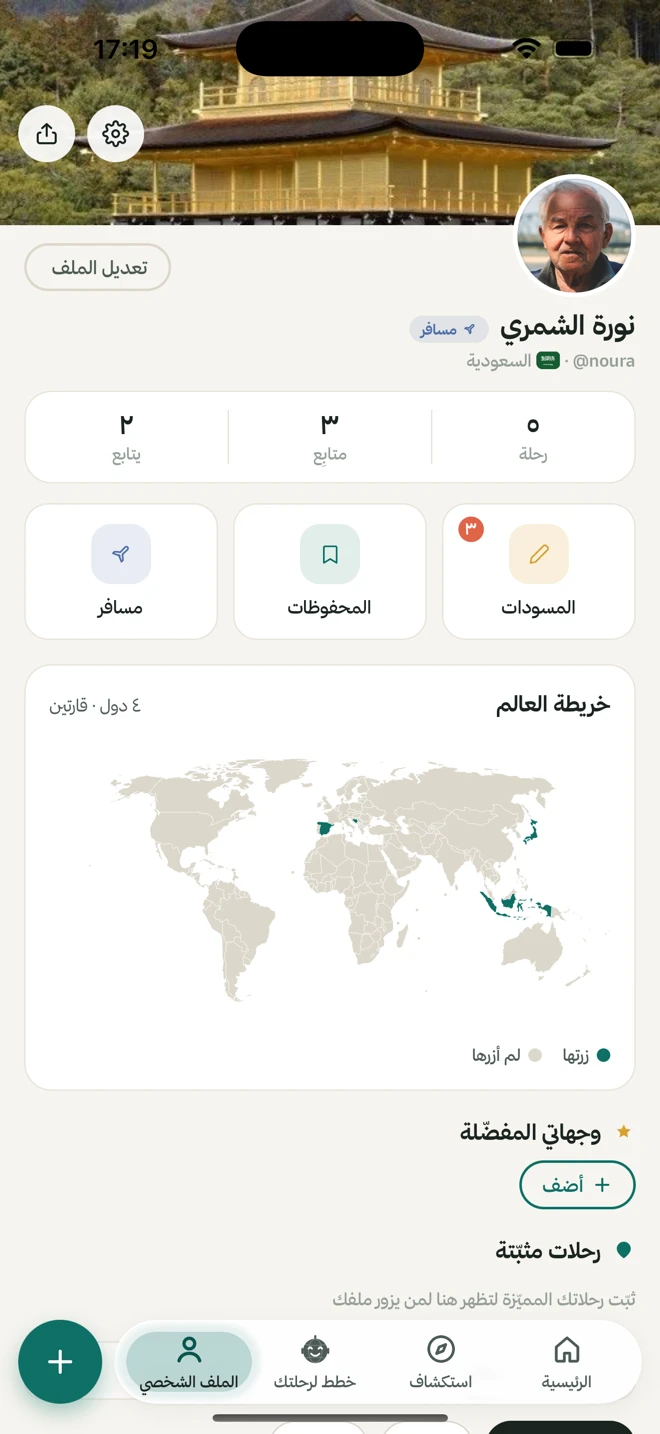The width and height of the screenshot is (660, 1434).
Task: Open the مسافر traveler card
Action: tap(121, 571)
